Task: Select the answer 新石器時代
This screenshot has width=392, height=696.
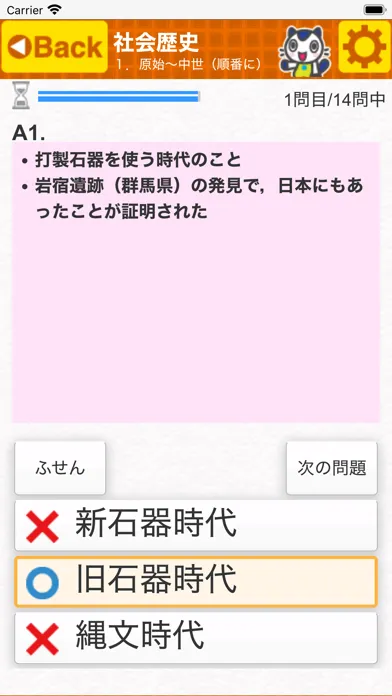Action: coord(196,526)
